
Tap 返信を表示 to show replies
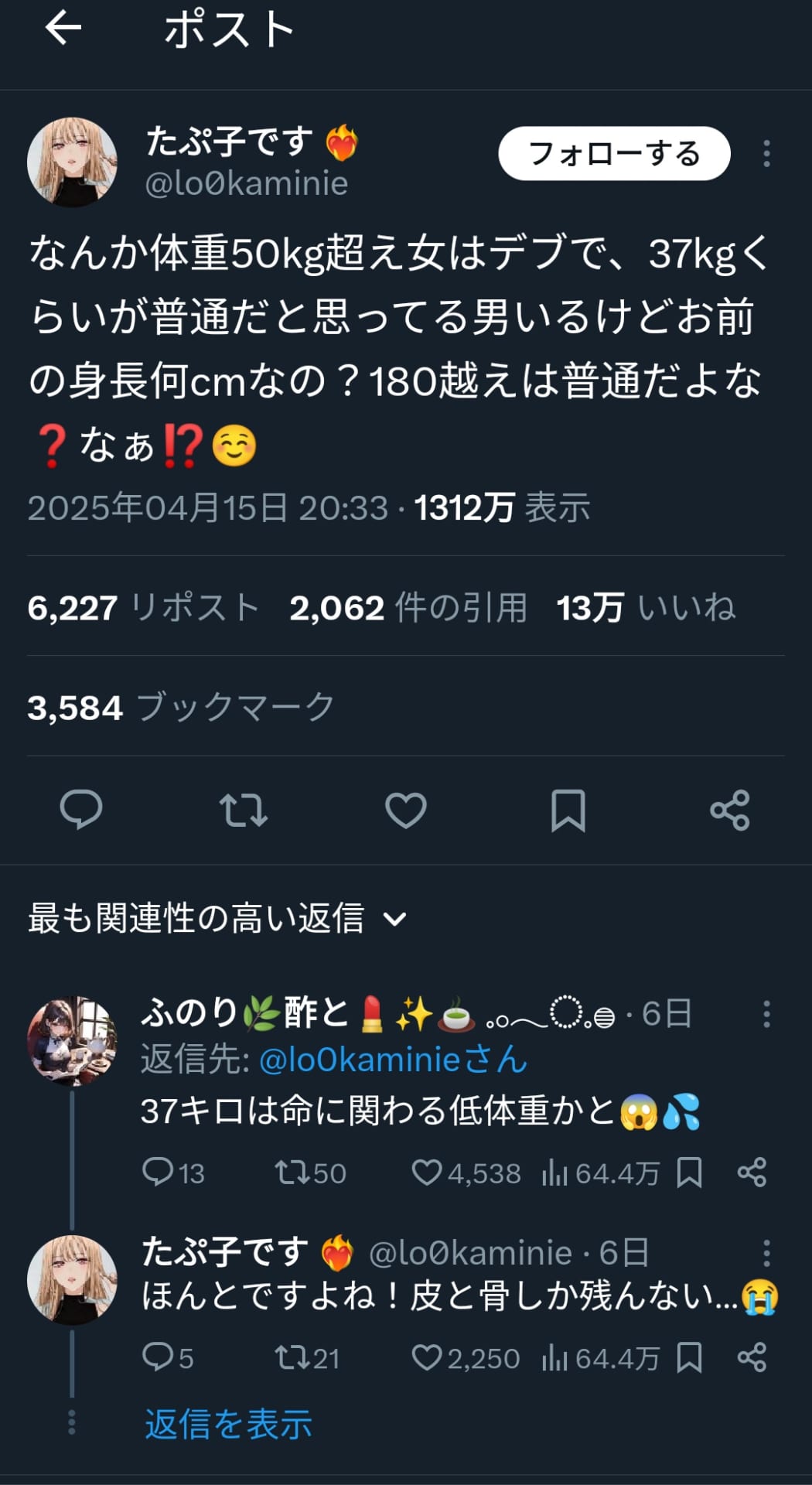coord(228,1424)
